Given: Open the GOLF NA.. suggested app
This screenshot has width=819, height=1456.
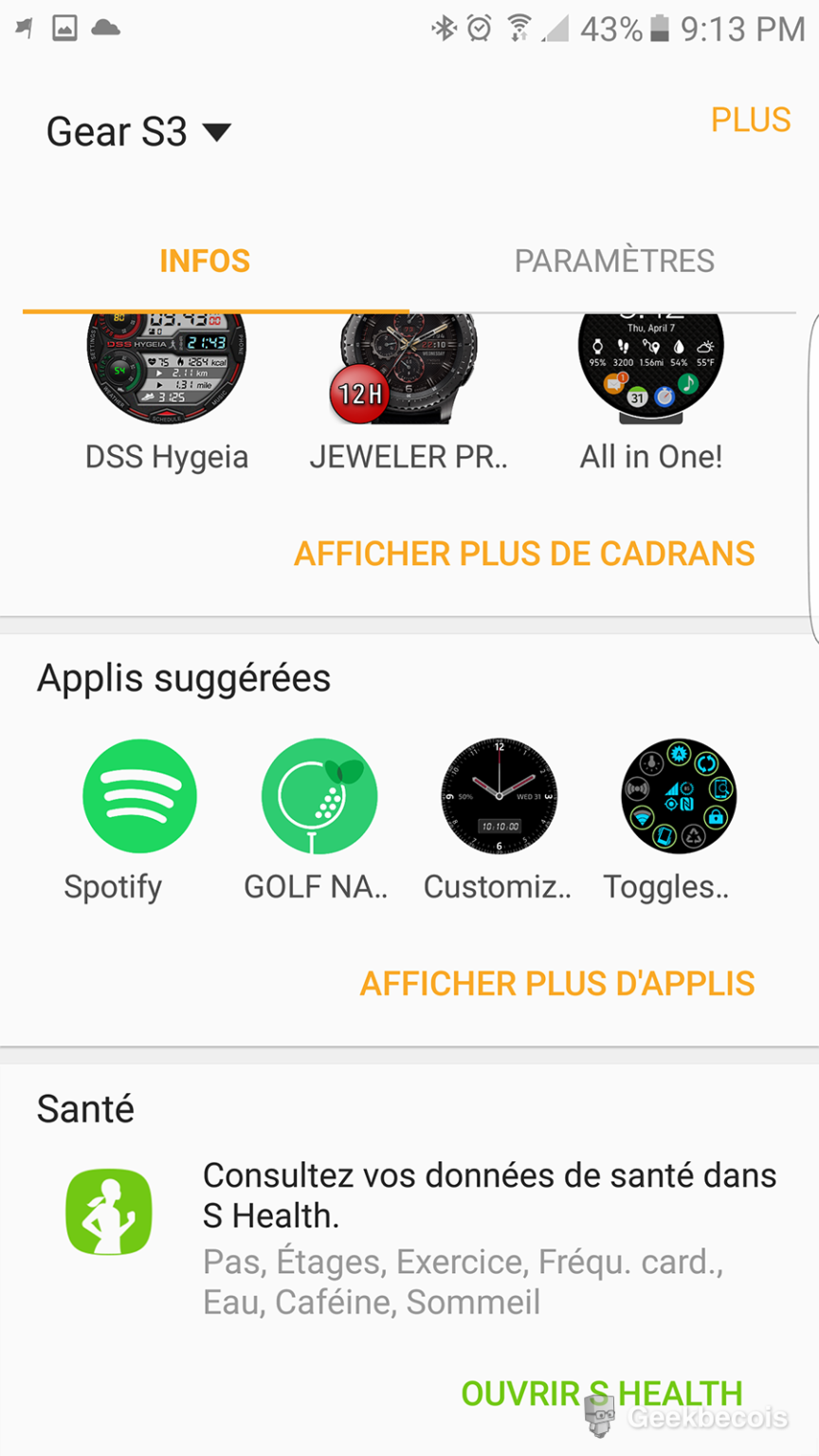Looking at the screenshot, I should click(x=318, y=797).
